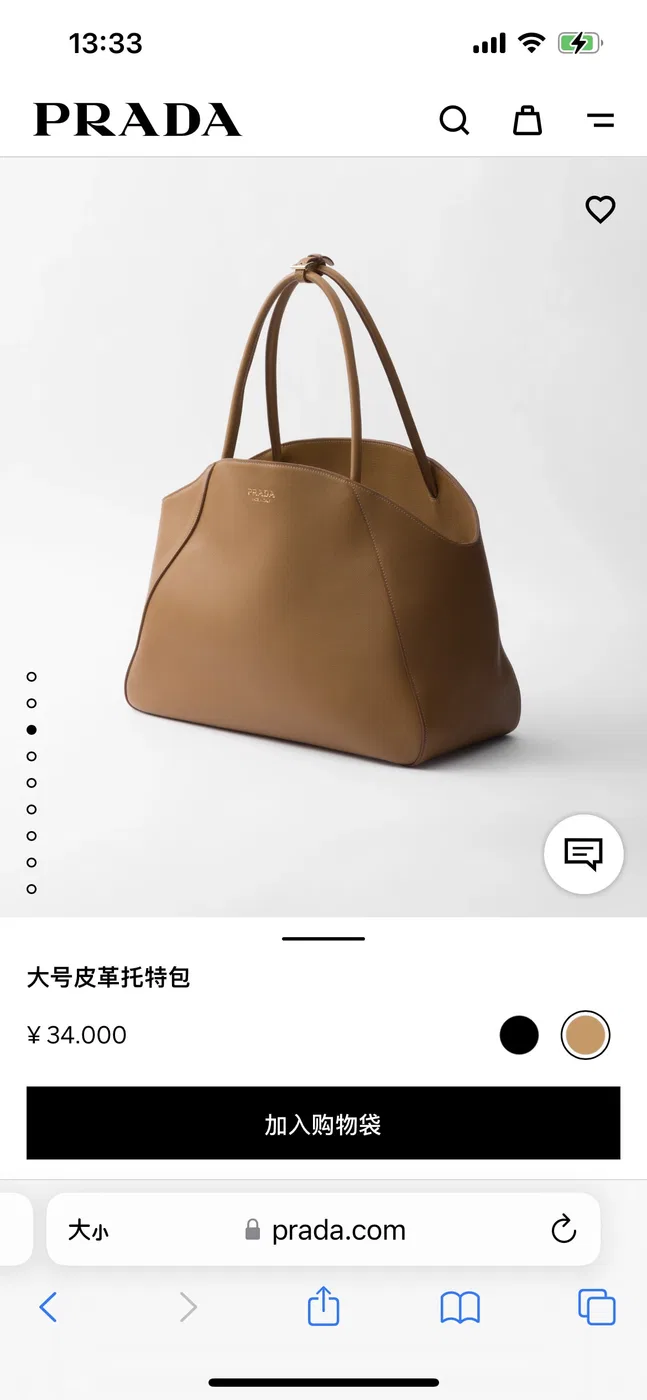Open the Safari share sheet
This screenshot has height=1400, width=647.
[x=324, y=1306]
